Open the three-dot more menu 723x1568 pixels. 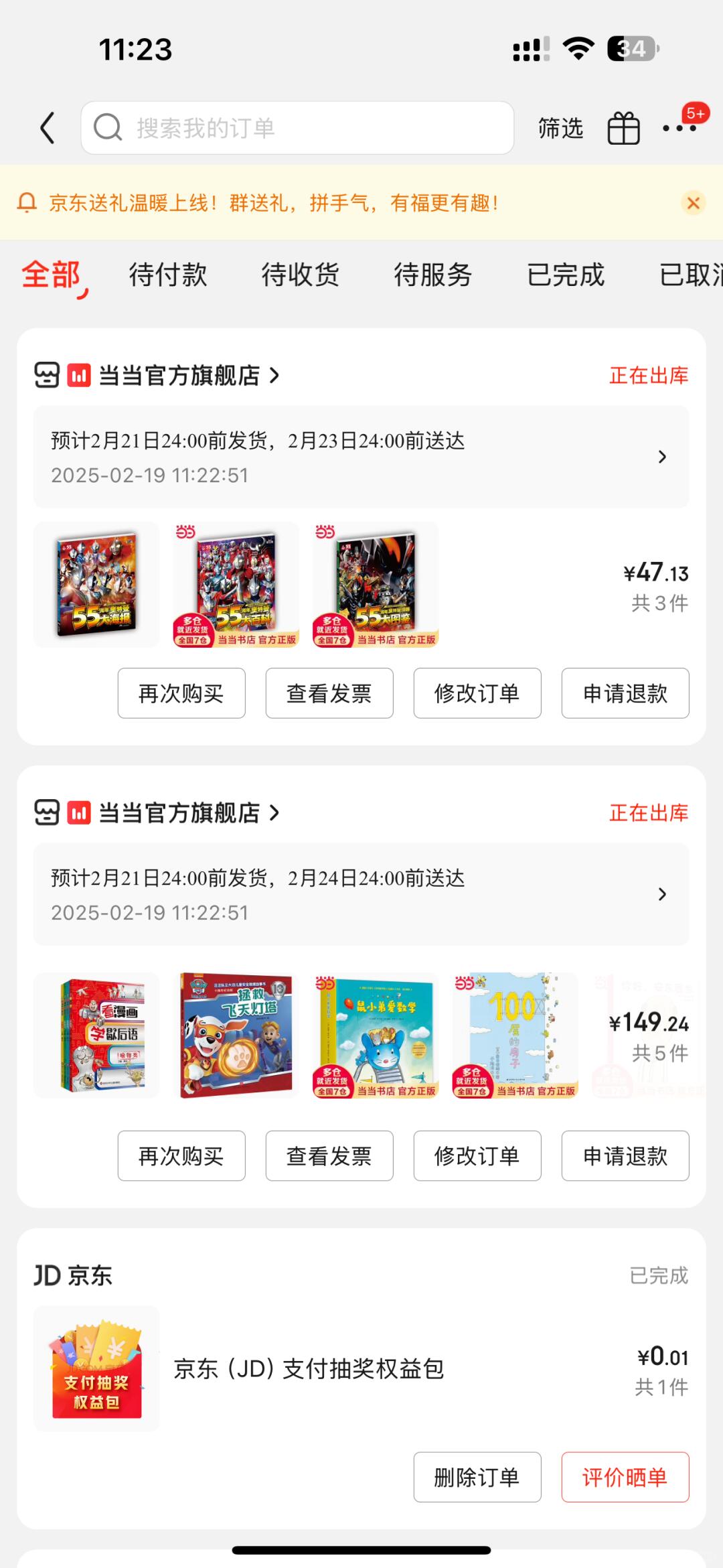click(679, 128)
